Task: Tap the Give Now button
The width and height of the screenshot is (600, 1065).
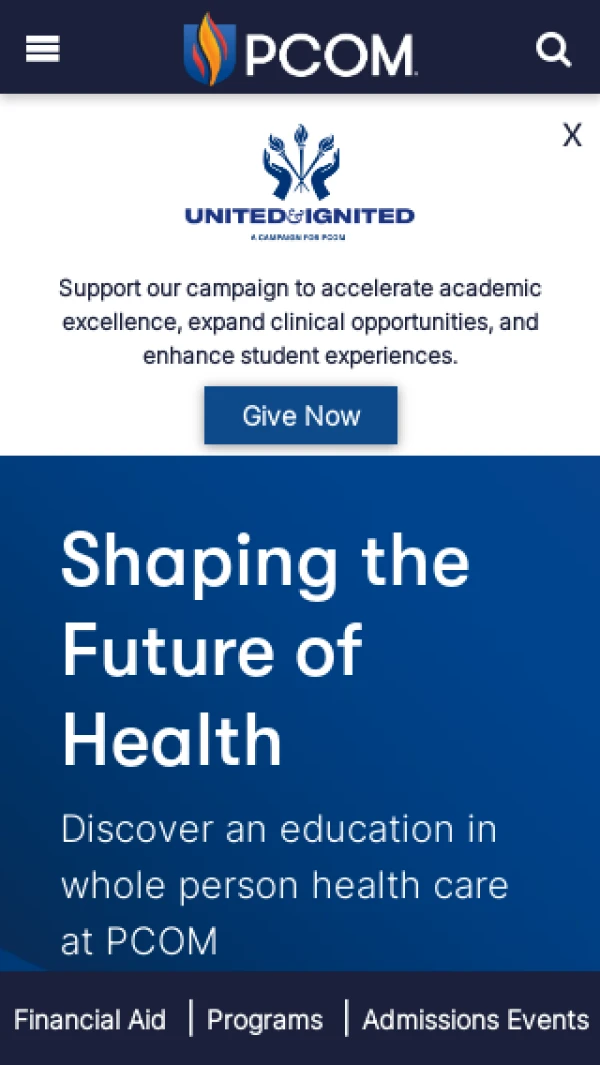Action: coord(301,416)
